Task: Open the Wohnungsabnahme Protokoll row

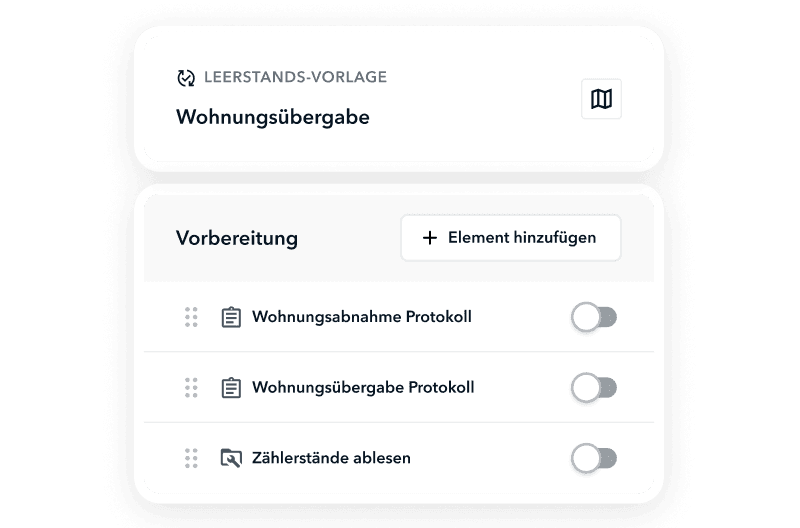Action: (361, 318)
